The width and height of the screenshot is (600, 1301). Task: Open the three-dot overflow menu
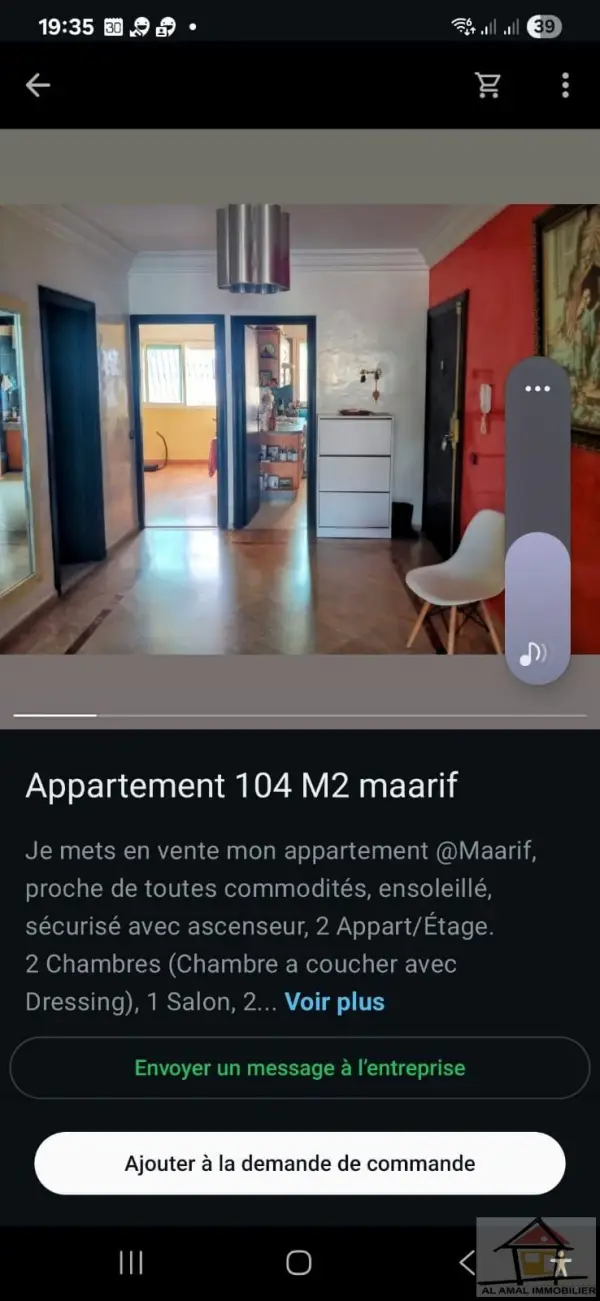point(565,86)
